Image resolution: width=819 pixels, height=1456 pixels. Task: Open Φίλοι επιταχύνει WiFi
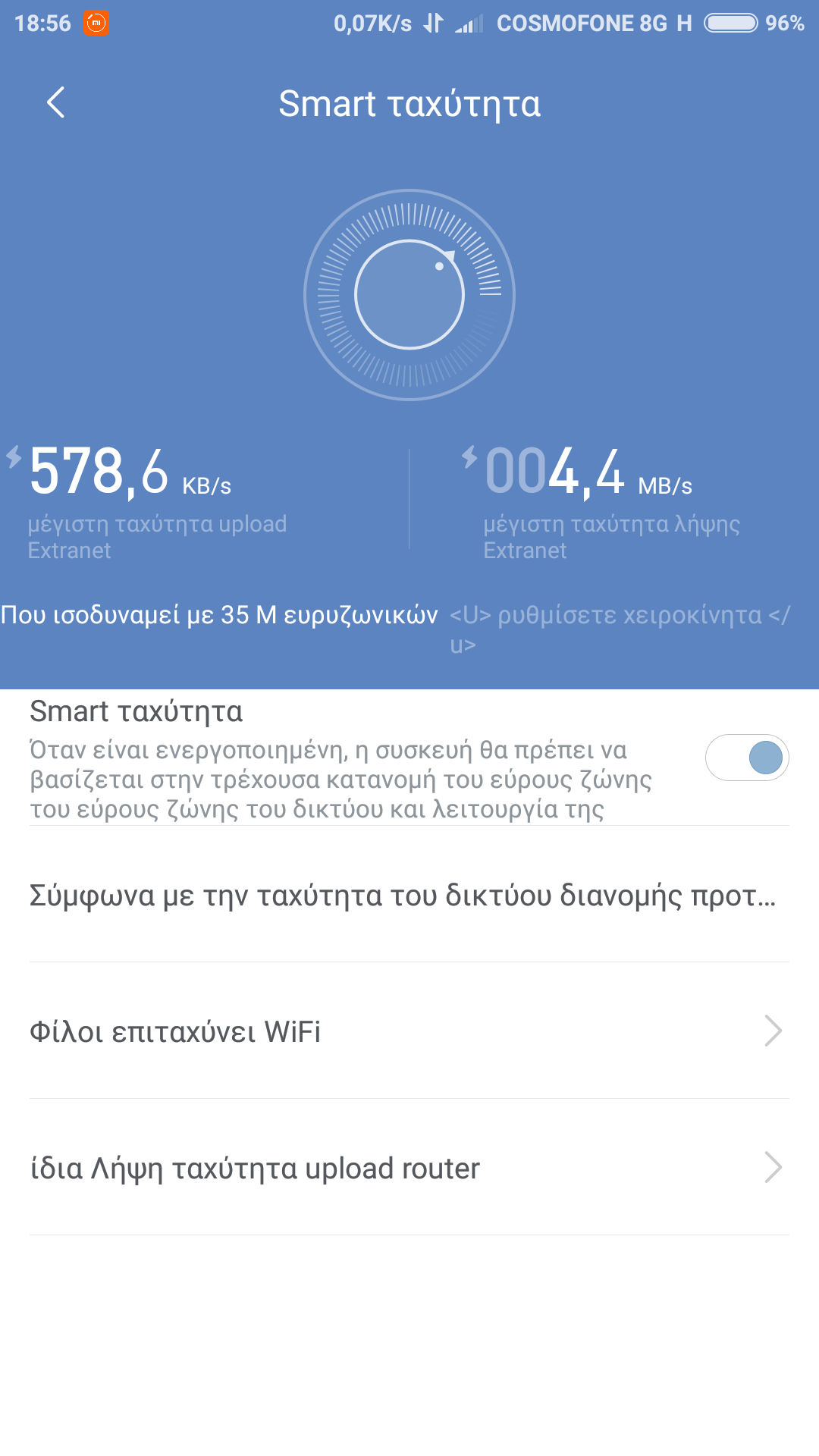[x=409, y=1031]
